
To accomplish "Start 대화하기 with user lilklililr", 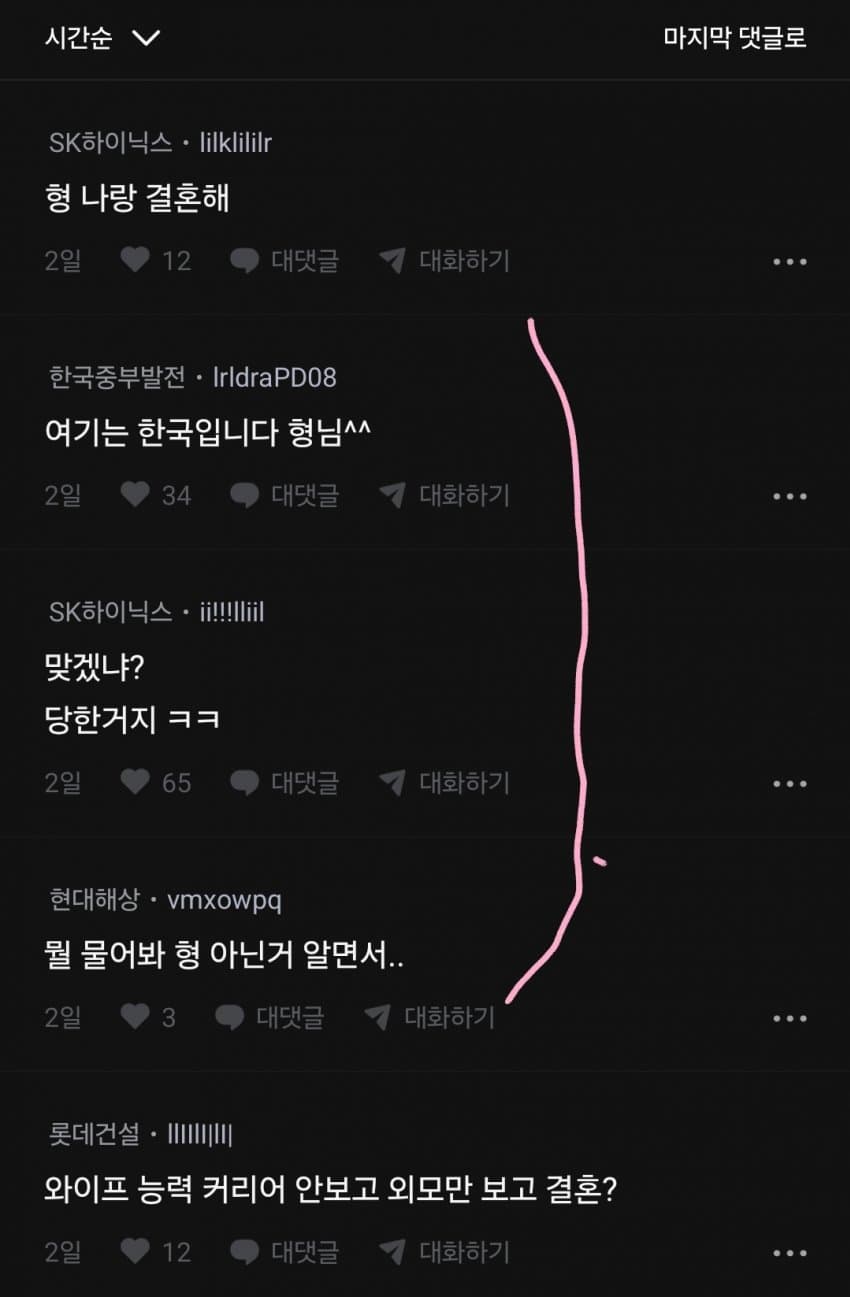I will point(445,261).
